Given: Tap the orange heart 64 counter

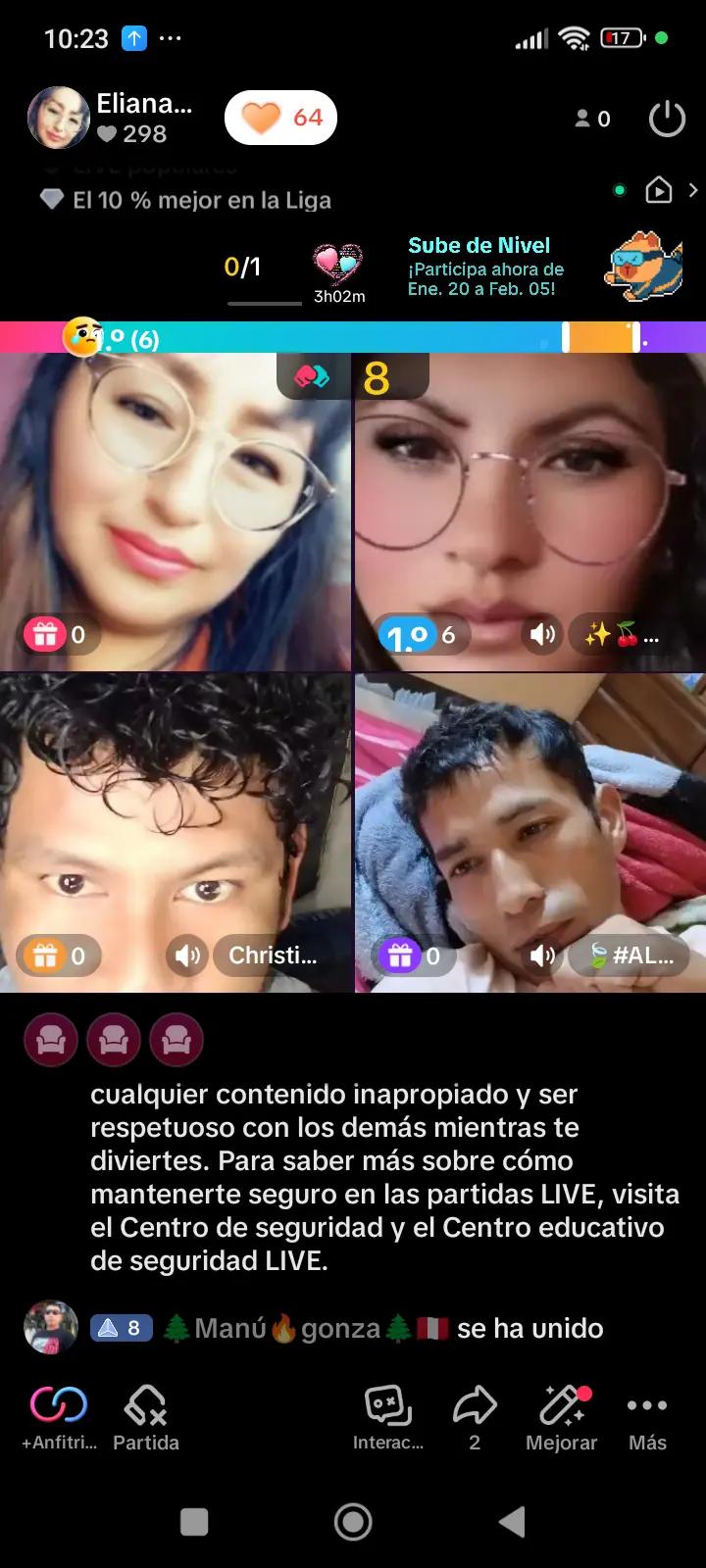Looking at the screenshot, I should (281, 118).
